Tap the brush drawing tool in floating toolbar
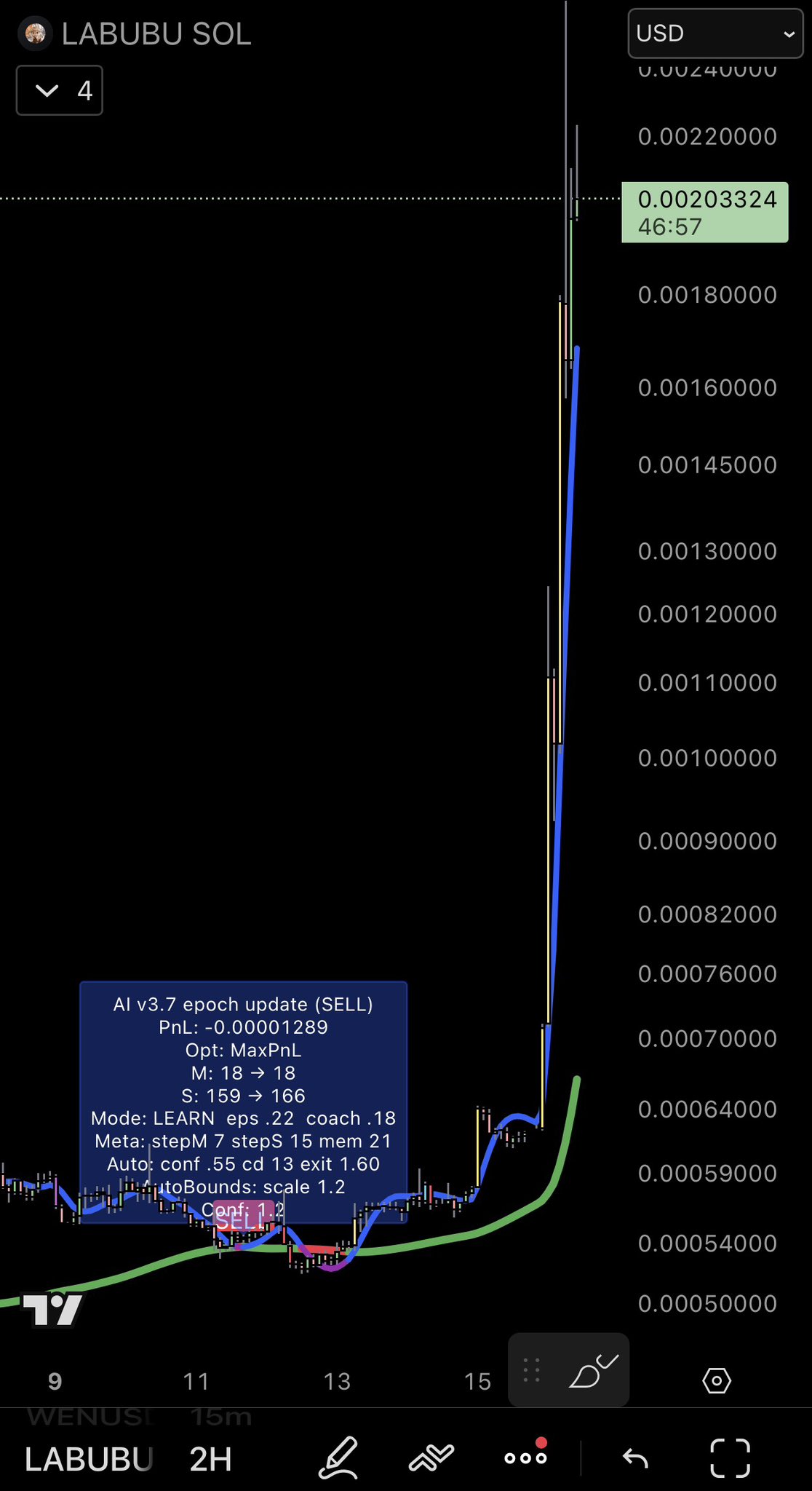Screen dimensions: 812x1491 click(x=593, y=1372)
